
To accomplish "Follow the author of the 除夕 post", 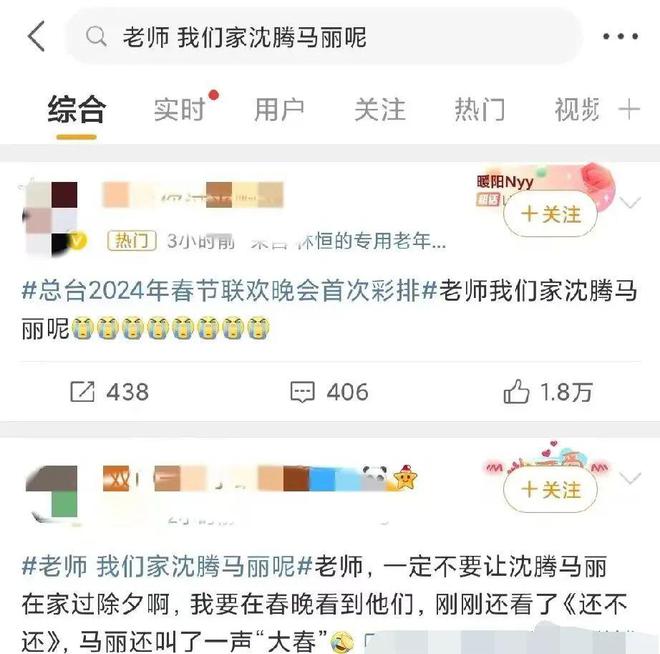I will [x=550, y=489].
